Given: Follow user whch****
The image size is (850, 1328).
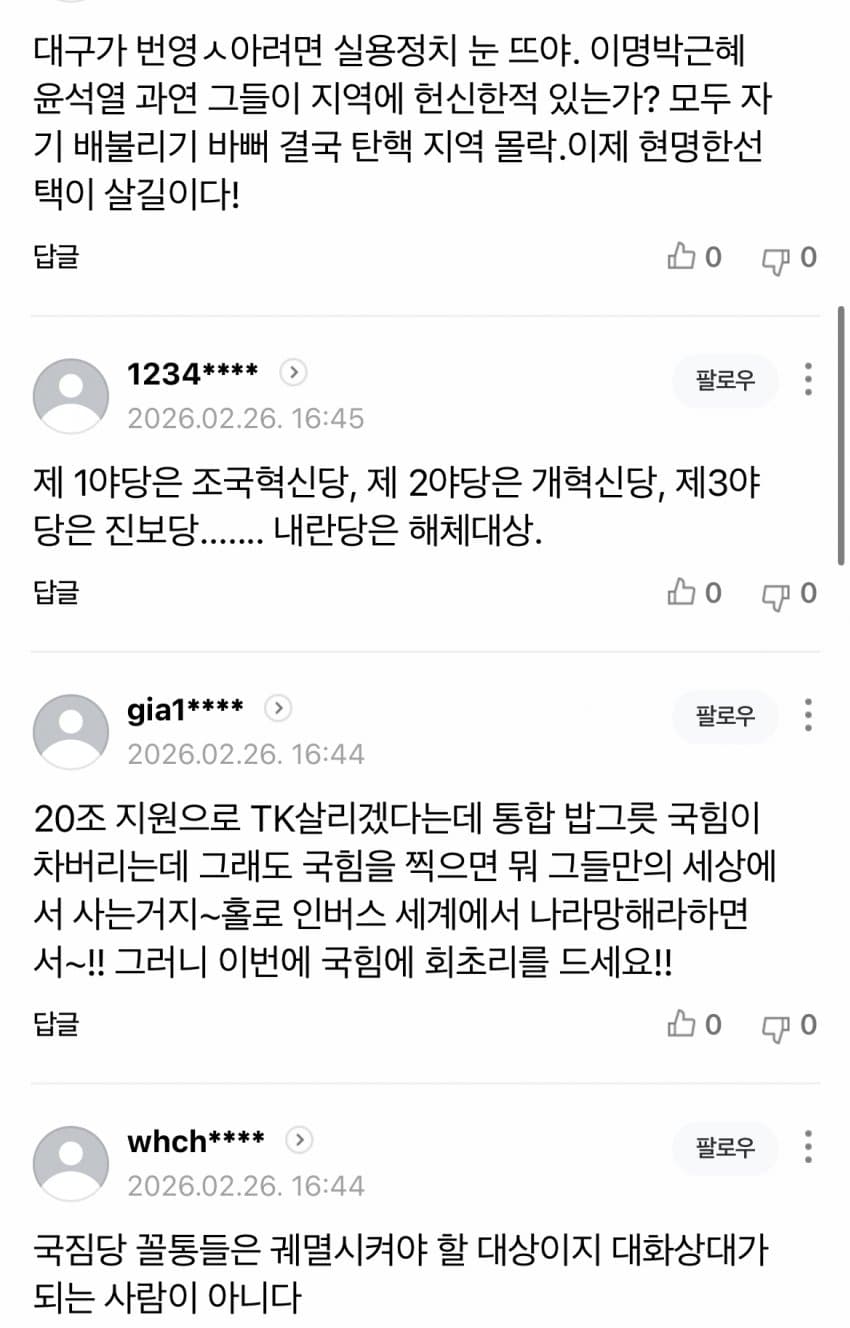Looking at the screenshot, I should 725,1147.
